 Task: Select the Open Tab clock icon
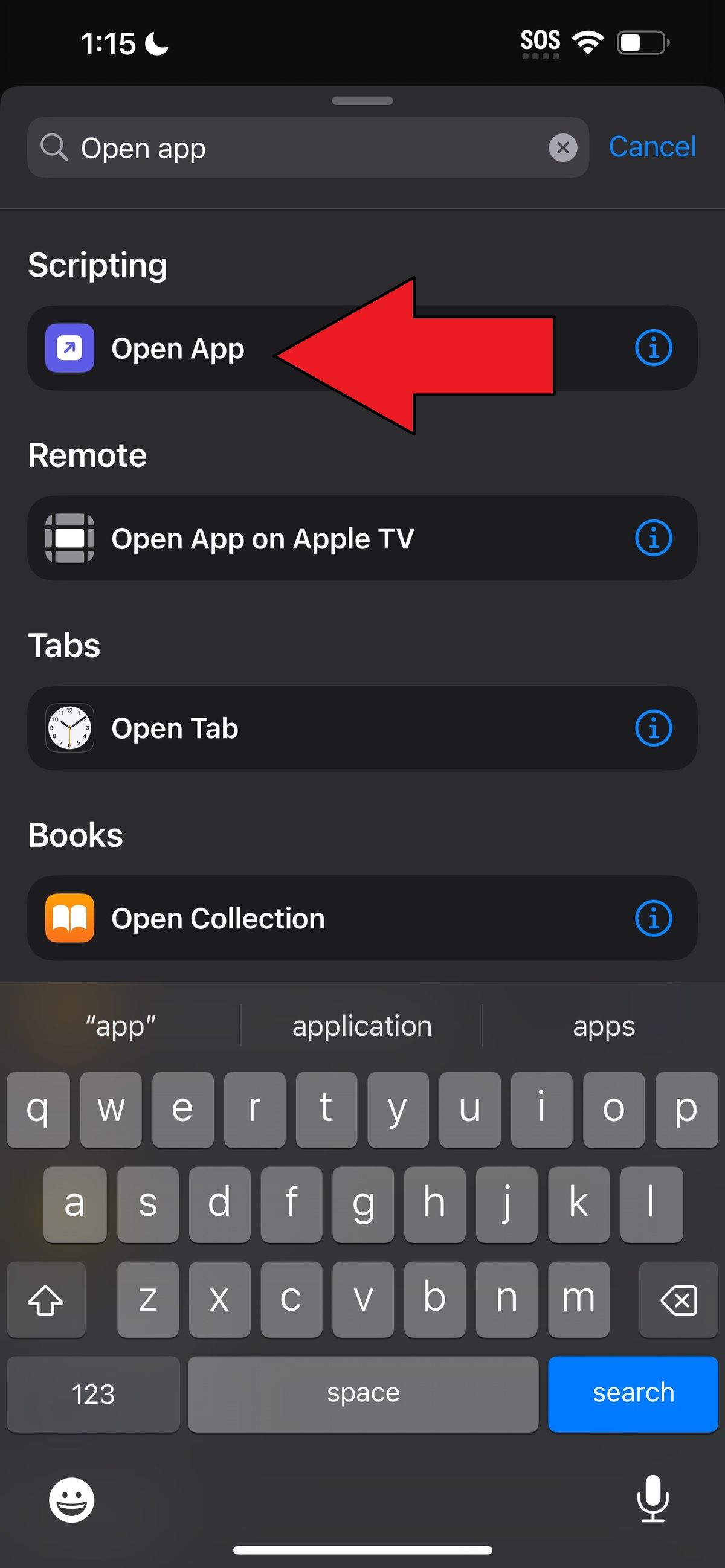pyautogui.click(x=69, y=728)
